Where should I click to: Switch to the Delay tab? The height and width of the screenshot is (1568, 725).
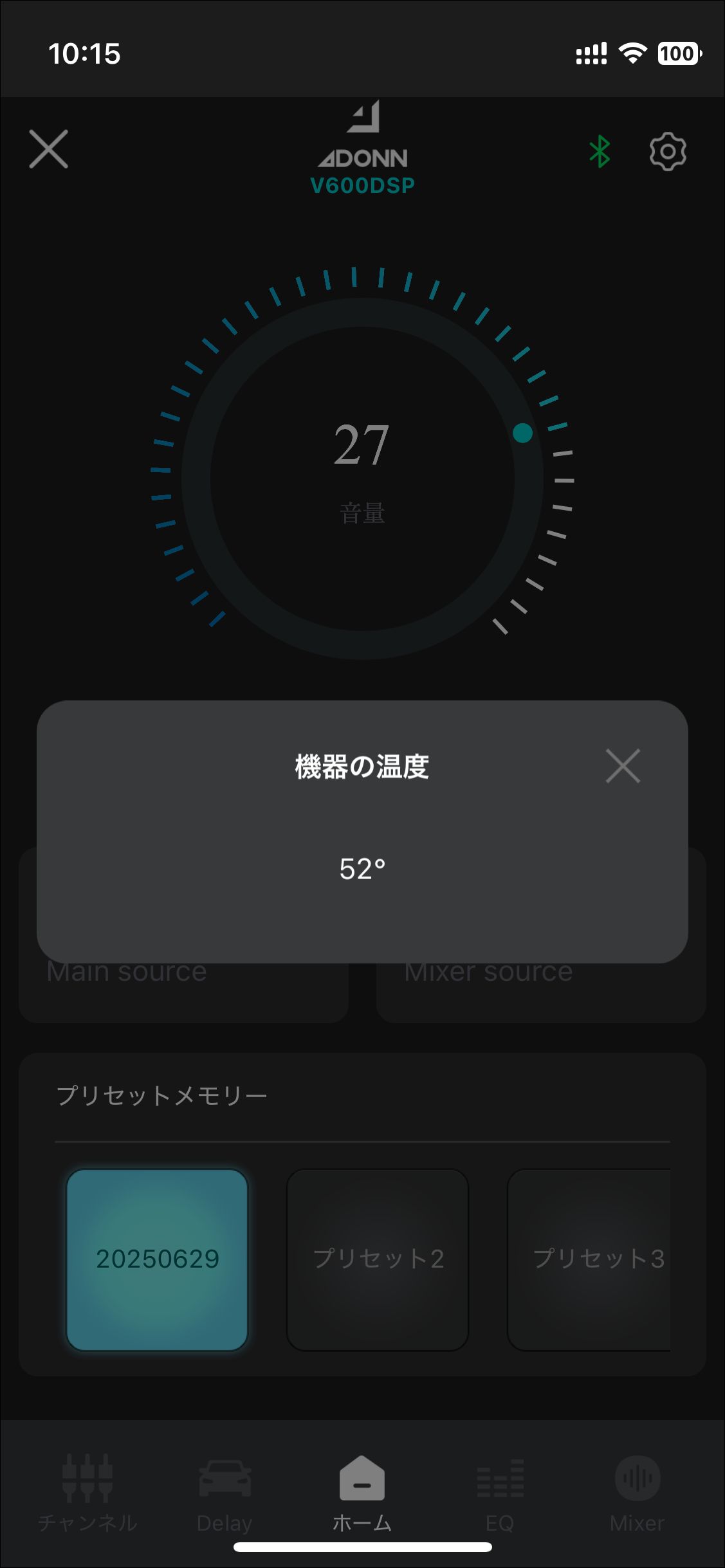225,1493
